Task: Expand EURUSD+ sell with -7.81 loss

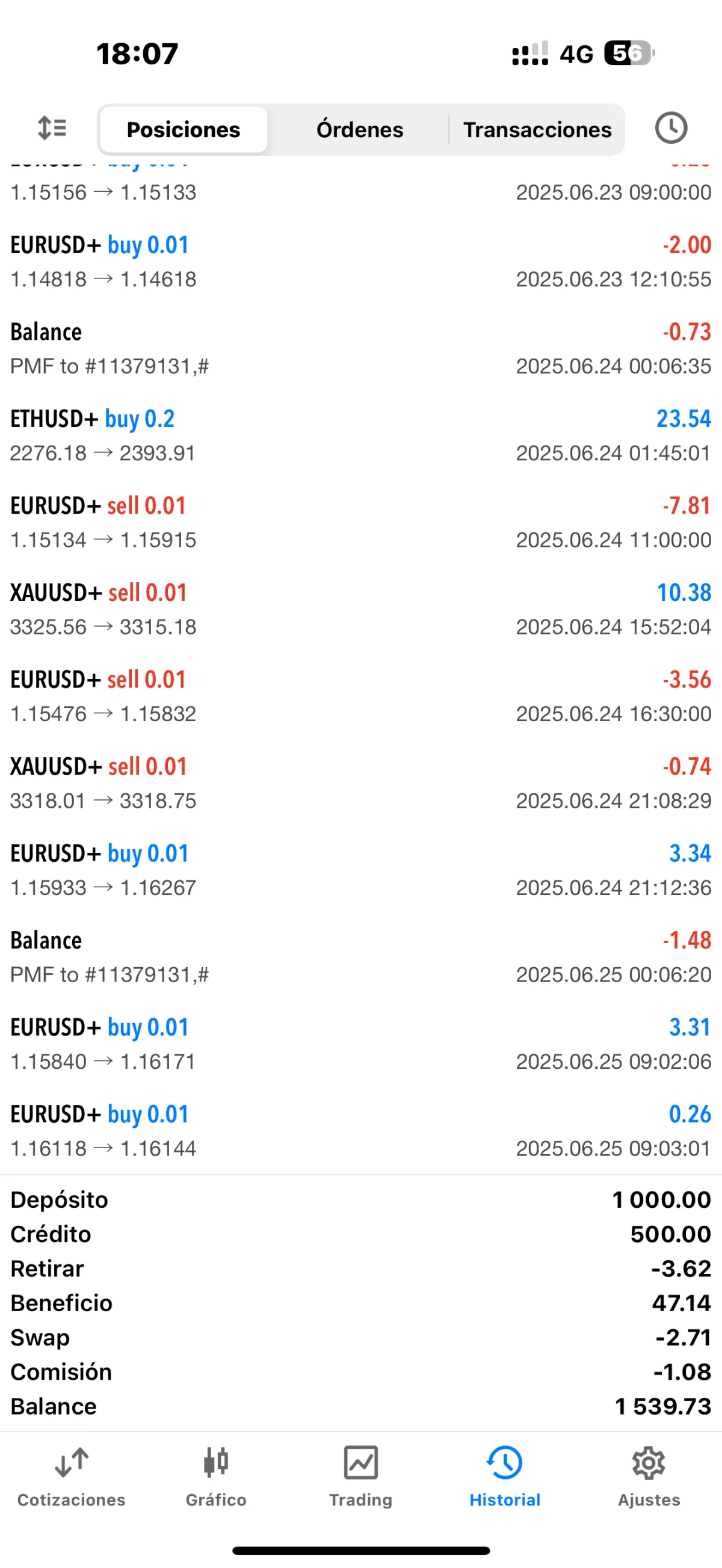Action: [360, 522]
